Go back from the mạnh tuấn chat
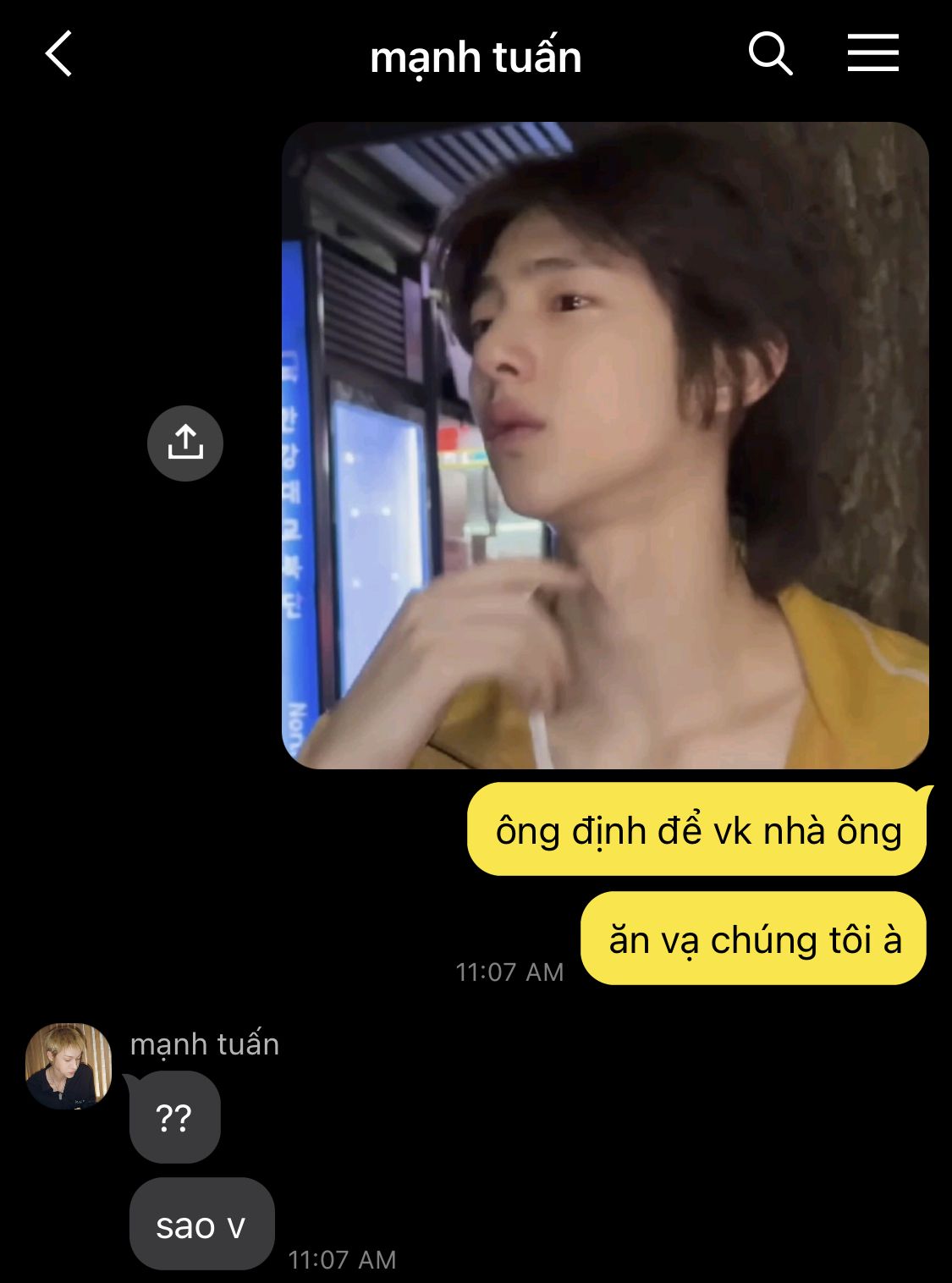The image size is (952, 1283). click(x=58, y=54)
